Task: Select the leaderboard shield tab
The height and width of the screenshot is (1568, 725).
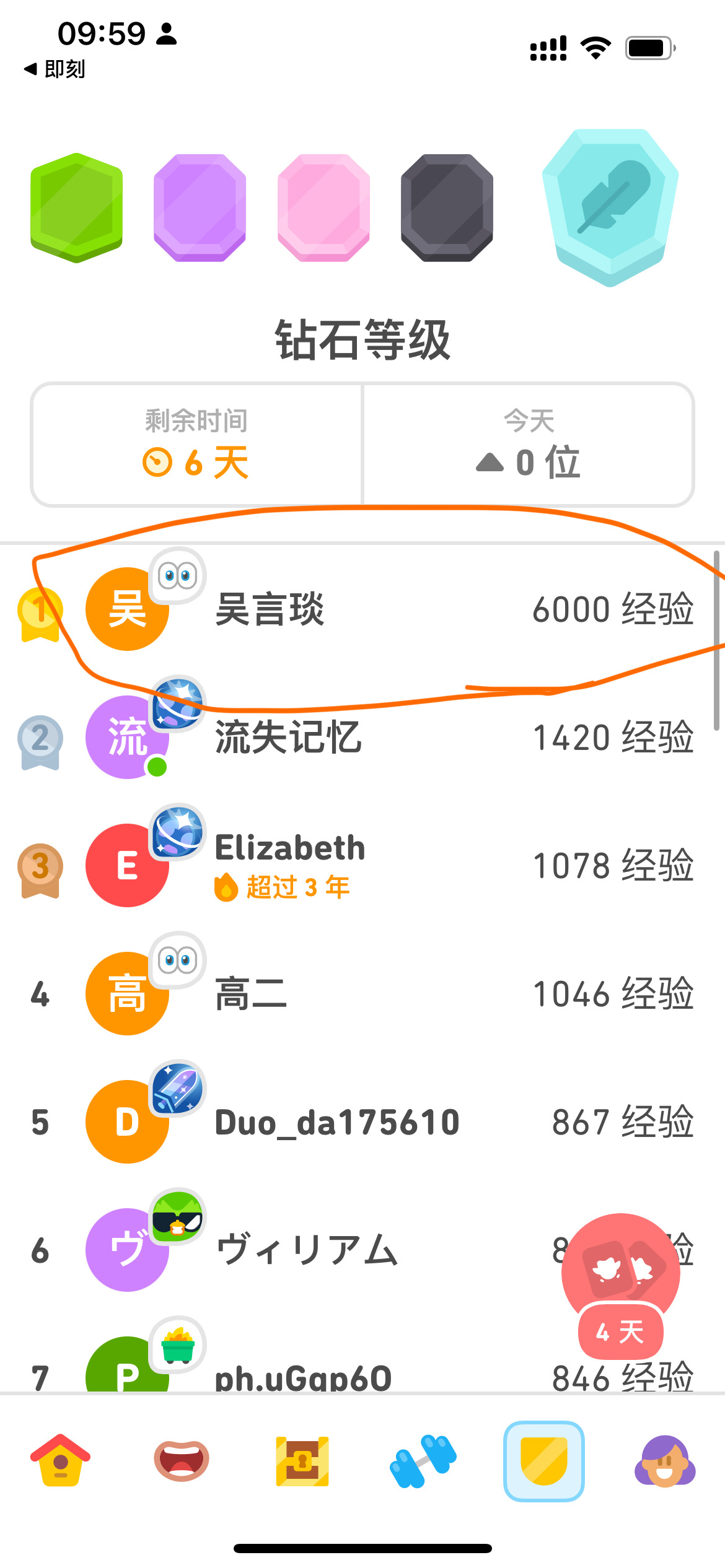Action: 544,1461
